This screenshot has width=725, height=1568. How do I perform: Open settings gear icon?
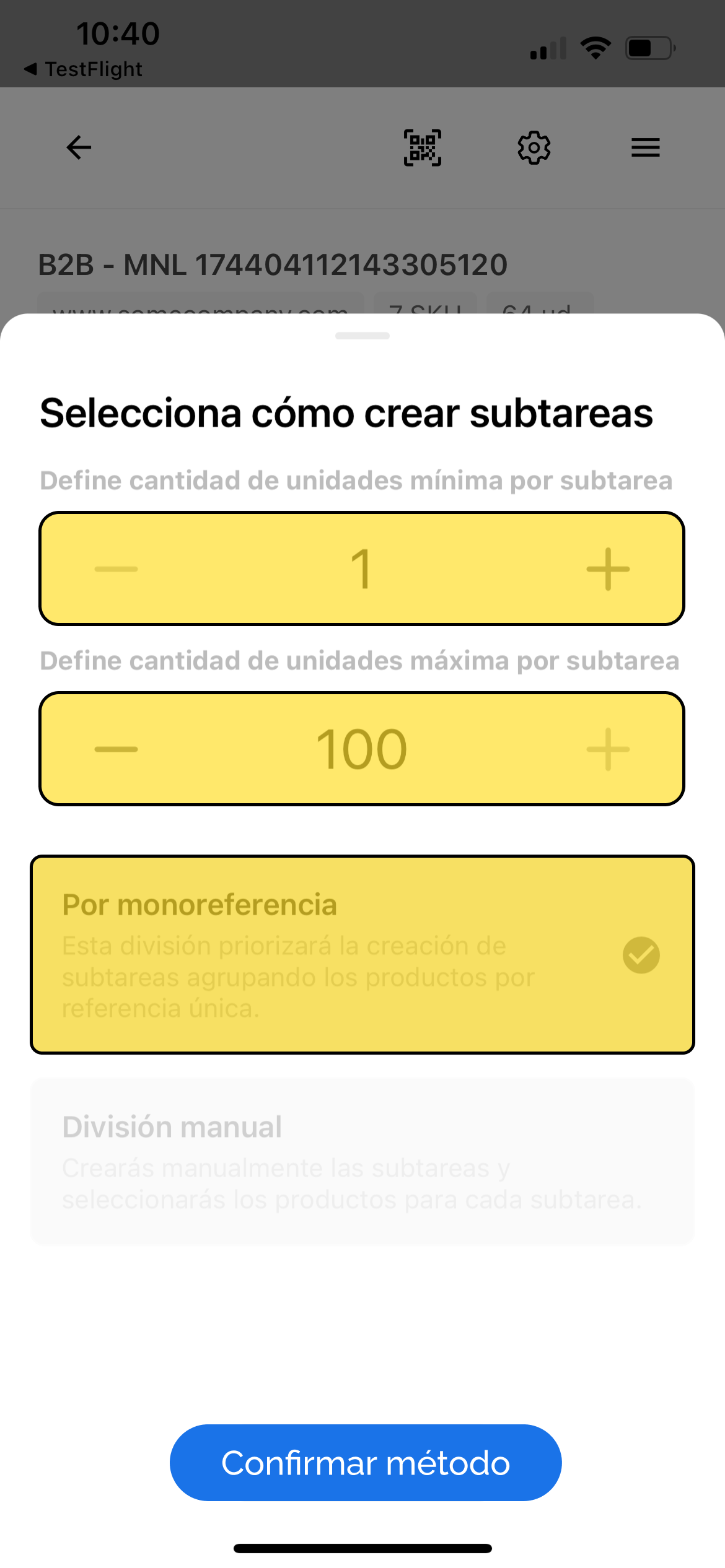point(534,147)
